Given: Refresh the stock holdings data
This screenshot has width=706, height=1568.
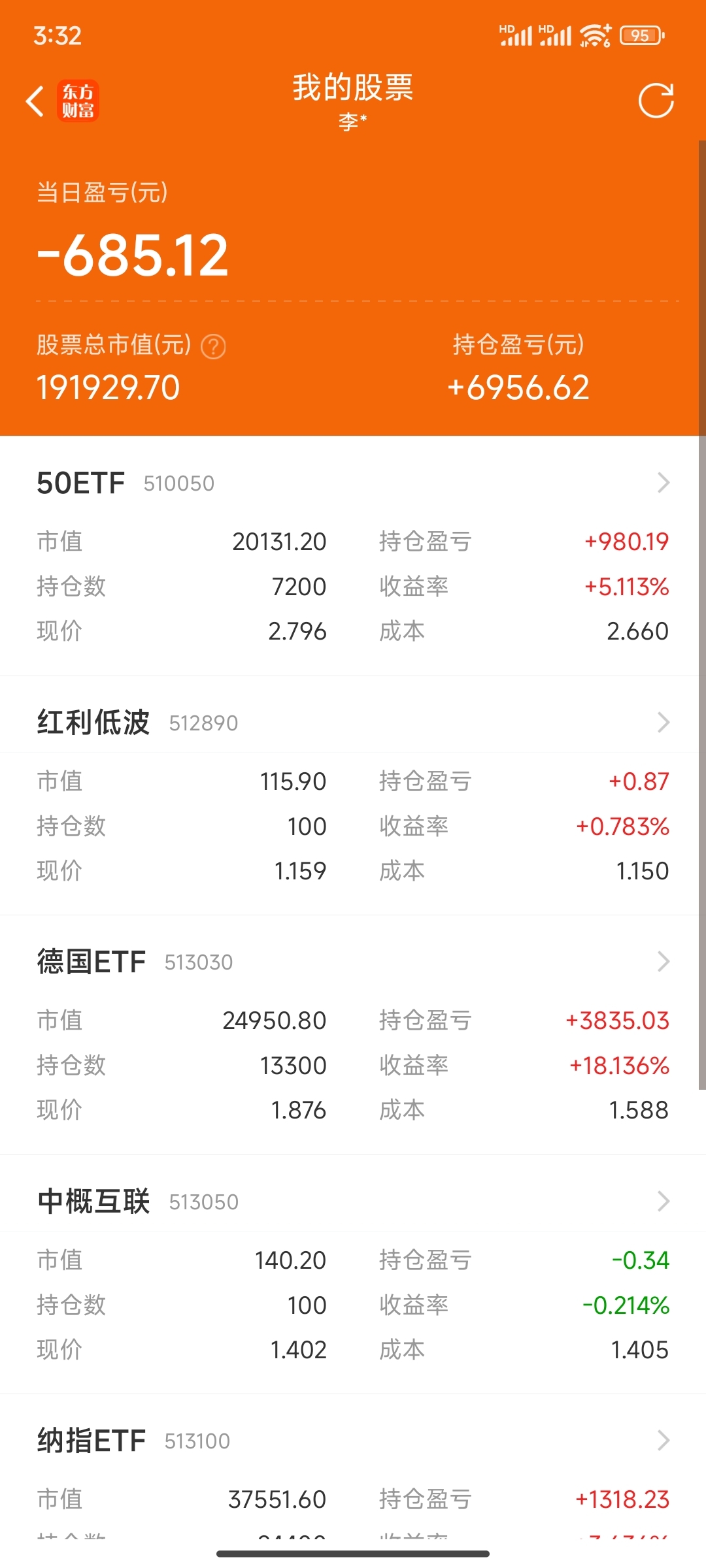Looking at the screenshot, I should [x=656, y=101].
